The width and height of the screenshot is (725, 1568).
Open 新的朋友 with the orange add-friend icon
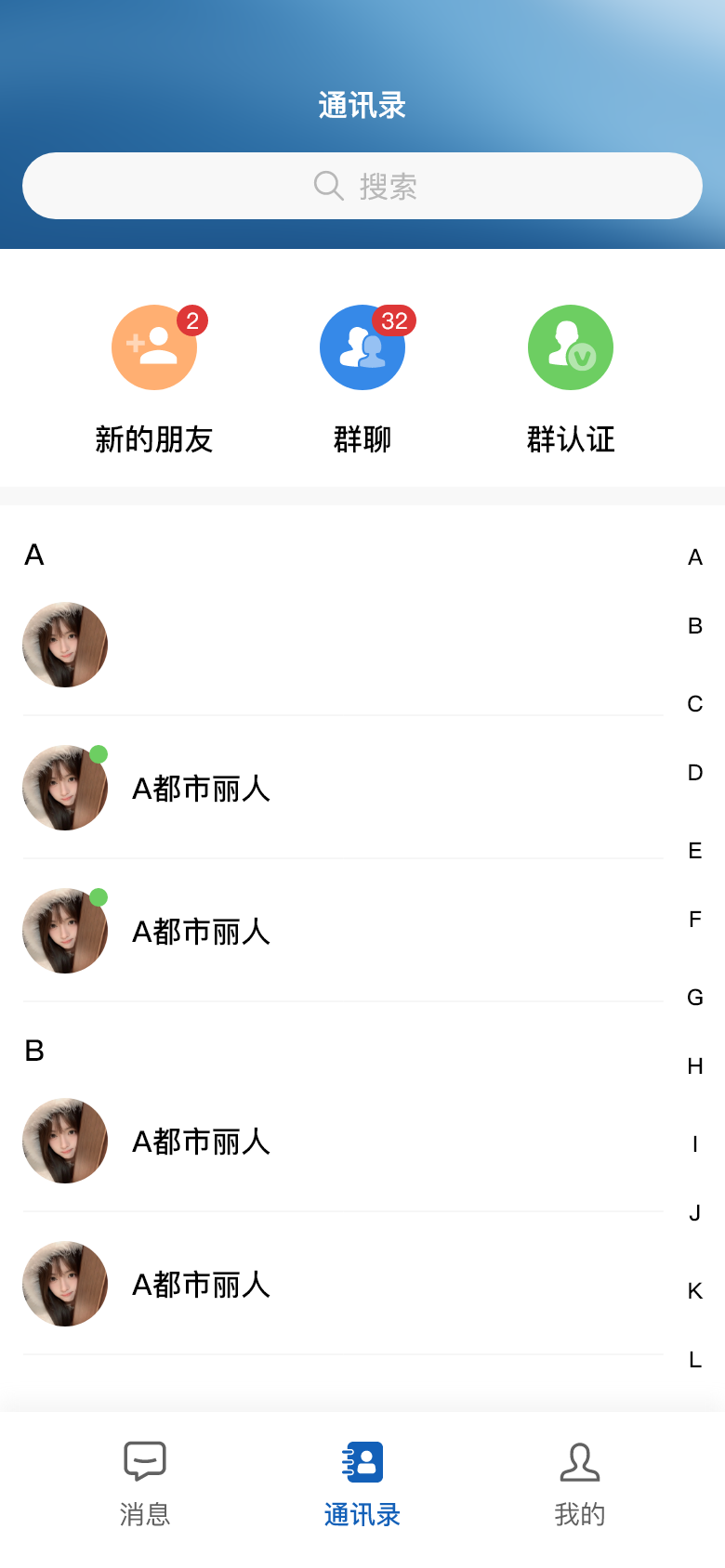click(154, 346)
